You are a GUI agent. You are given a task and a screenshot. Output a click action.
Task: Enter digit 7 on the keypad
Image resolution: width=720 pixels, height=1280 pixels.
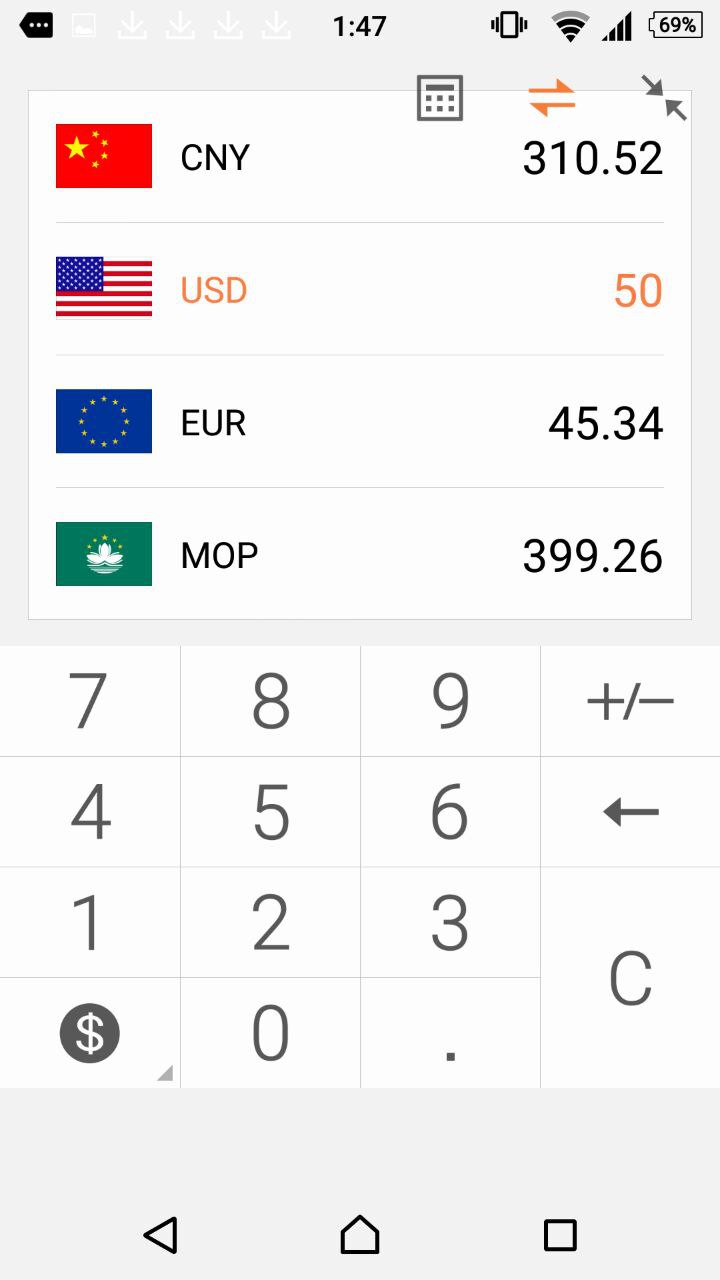[89, 701]
